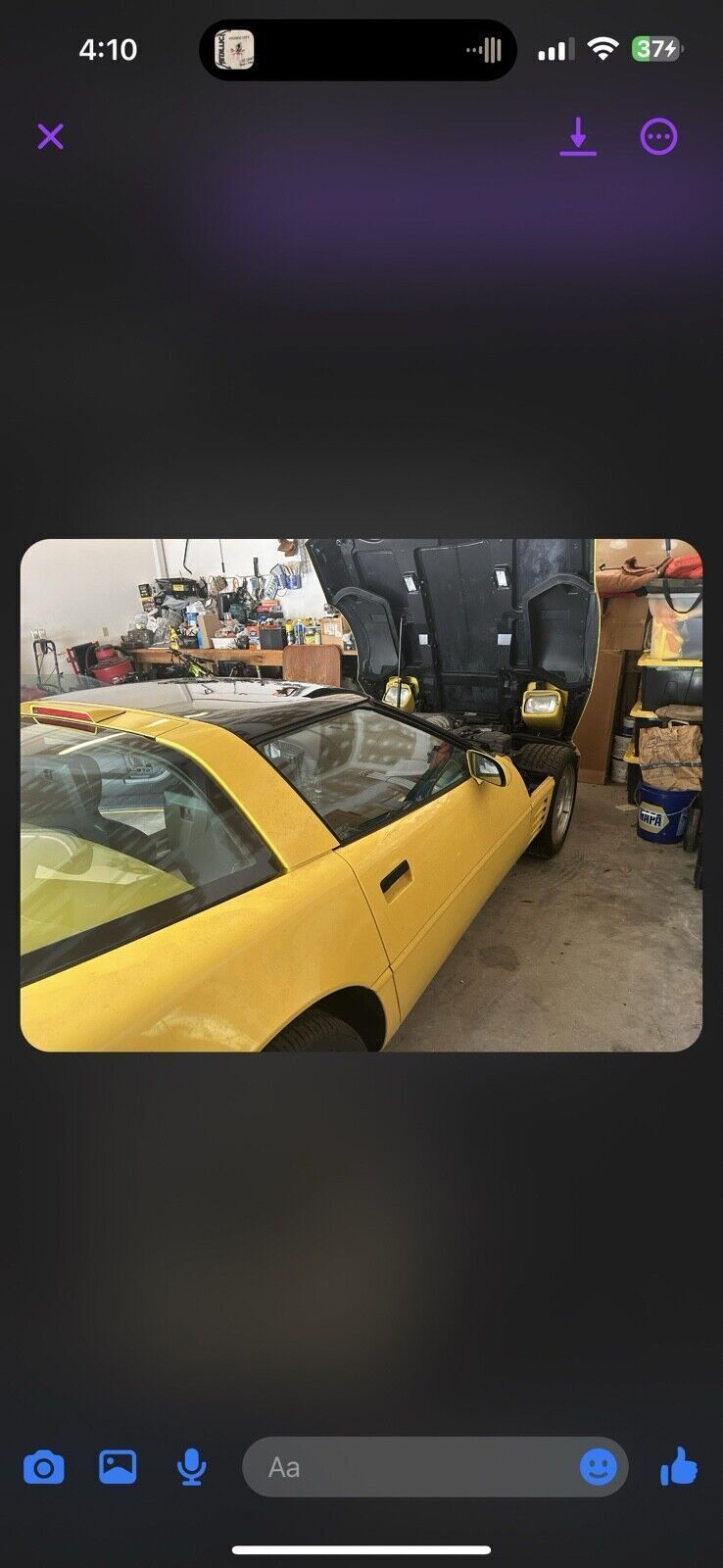Open the emoji picker
The image size is (723, 1568).
pyautogui.click(x=598, y=1467)
